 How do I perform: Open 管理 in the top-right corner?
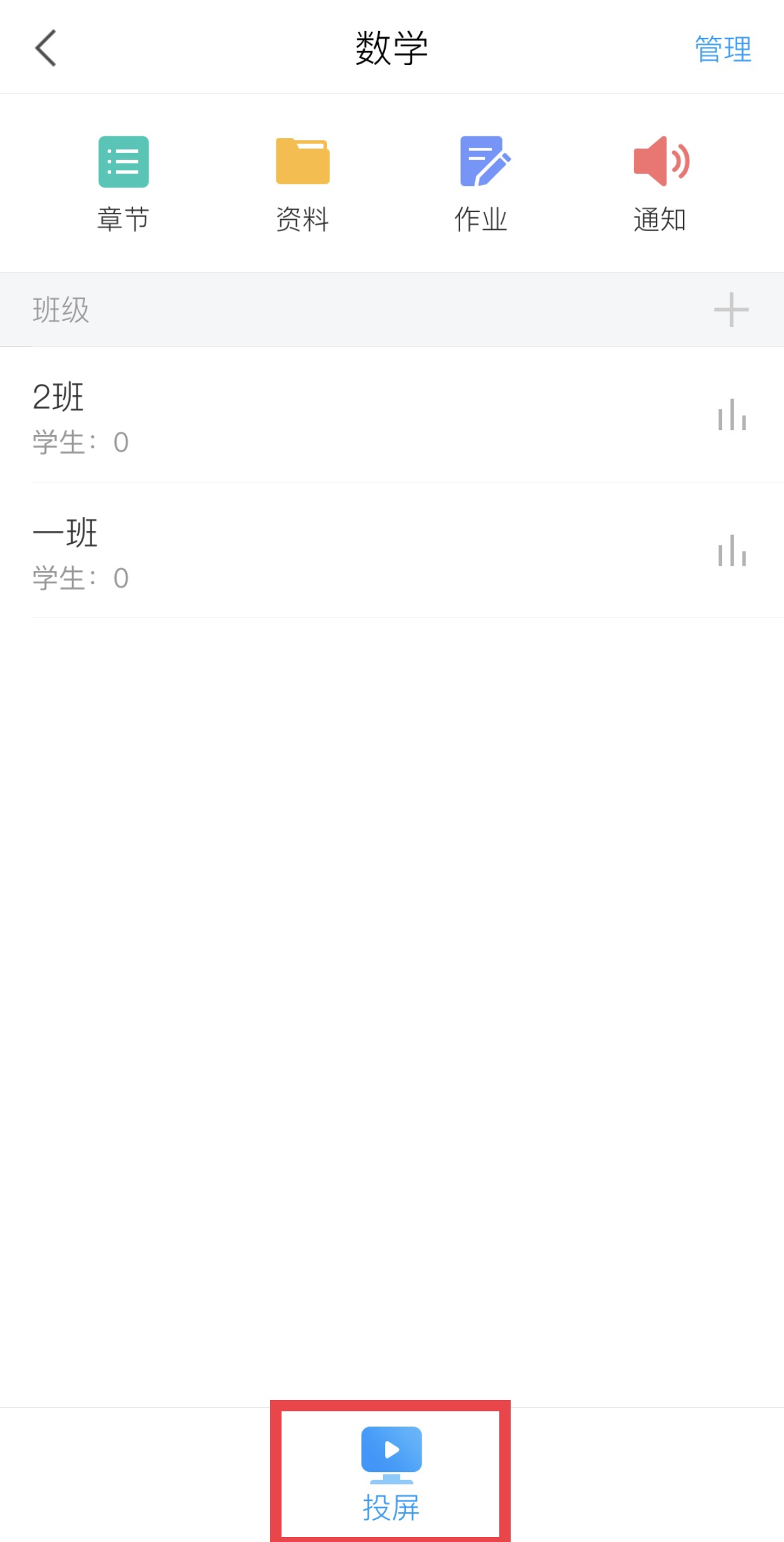point(723,49)
